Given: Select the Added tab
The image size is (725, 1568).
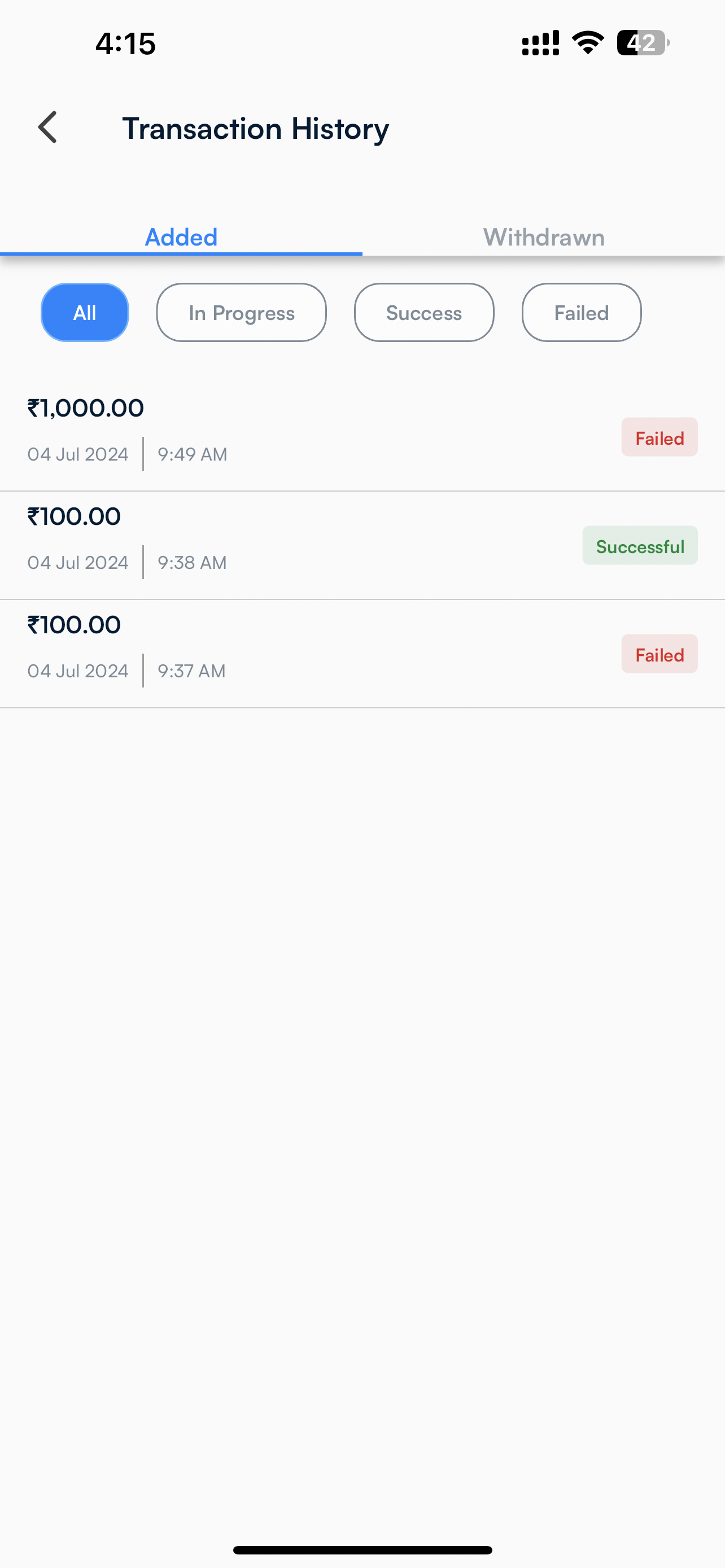Looking at the screenshot, I should tap(181, 237).
